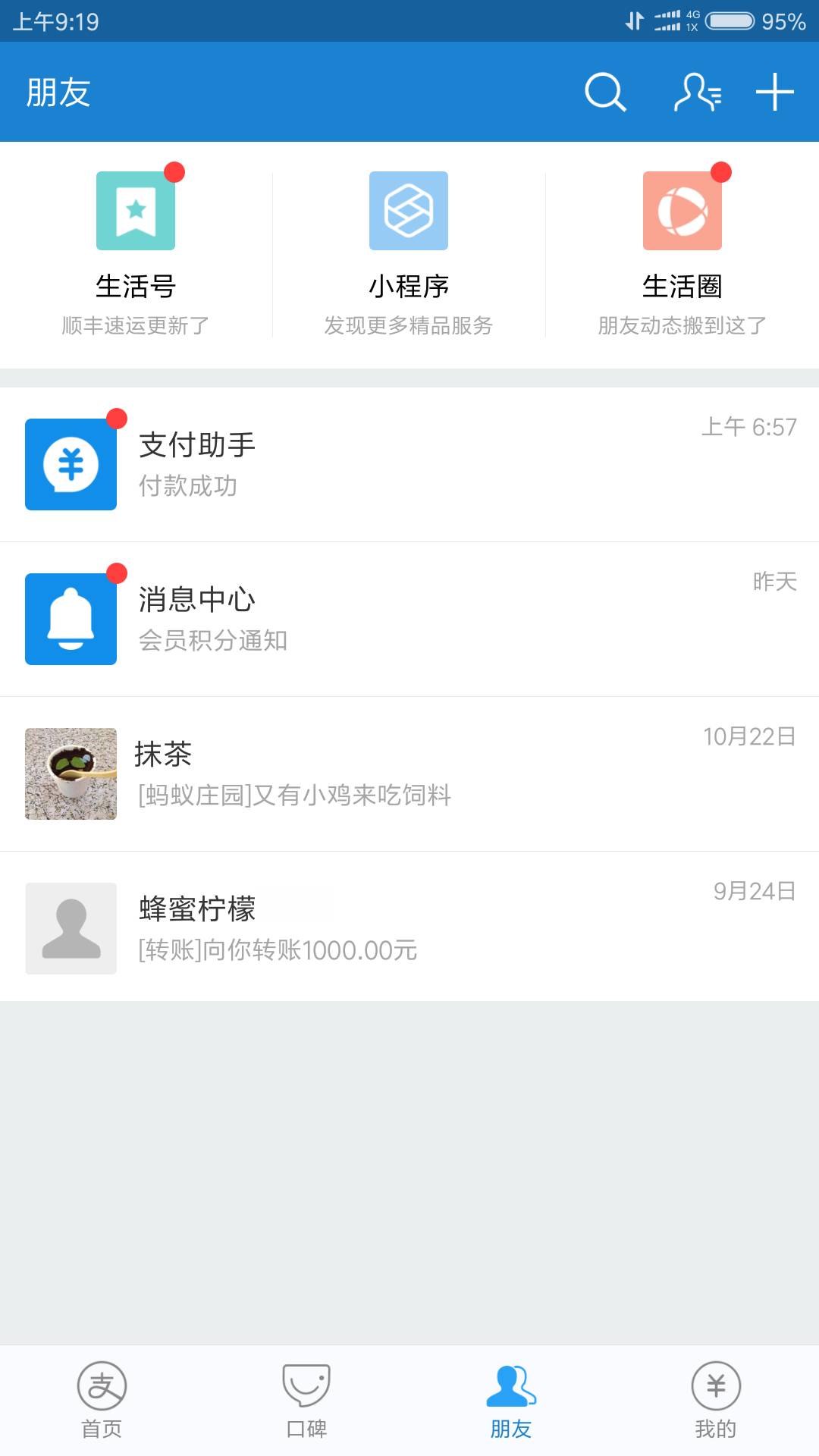Open the chat with 蜂蜜柠檬
The width and height of the screenshot is (819, 1456).
[409, 928]
